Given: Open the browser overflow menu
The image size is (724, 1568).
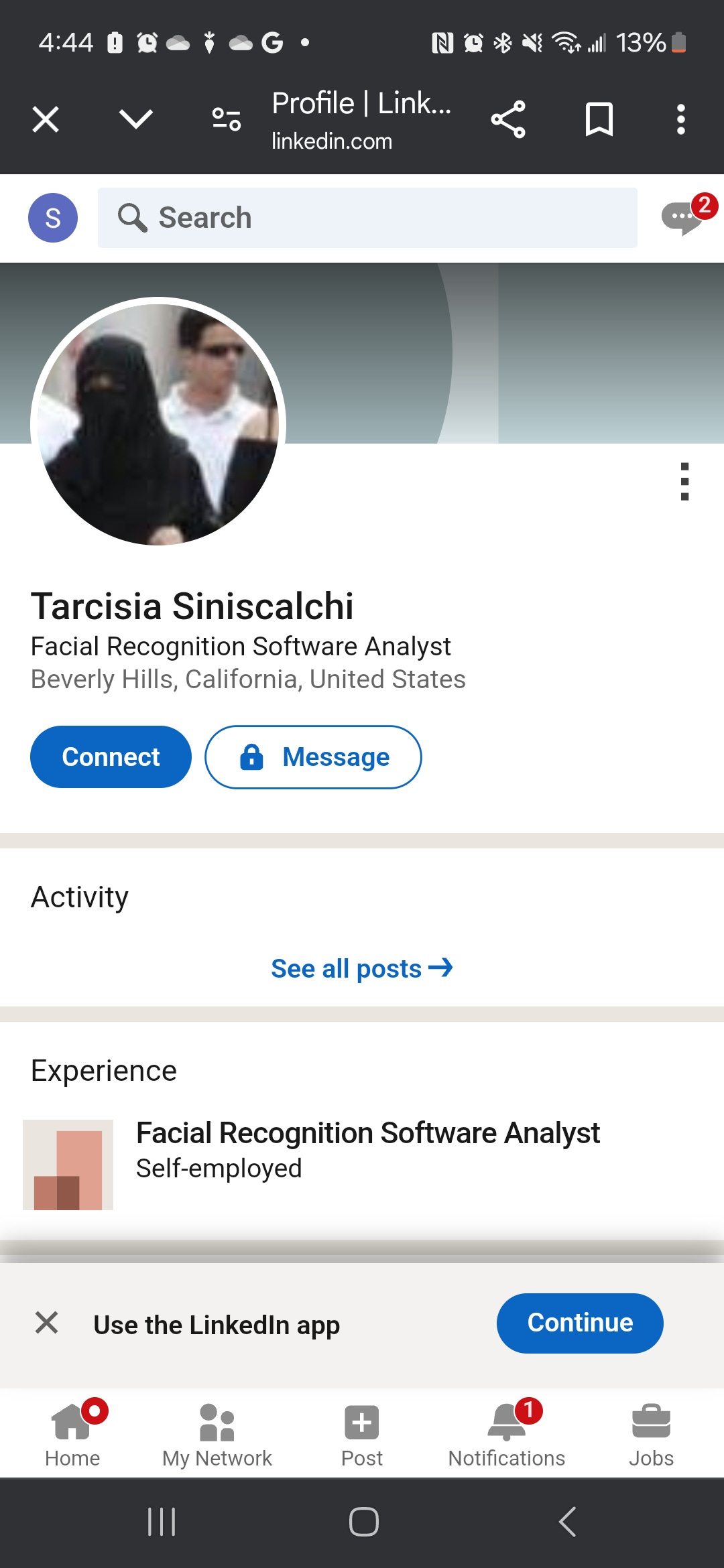Looking at the screenshot, I should coord(681,120).
